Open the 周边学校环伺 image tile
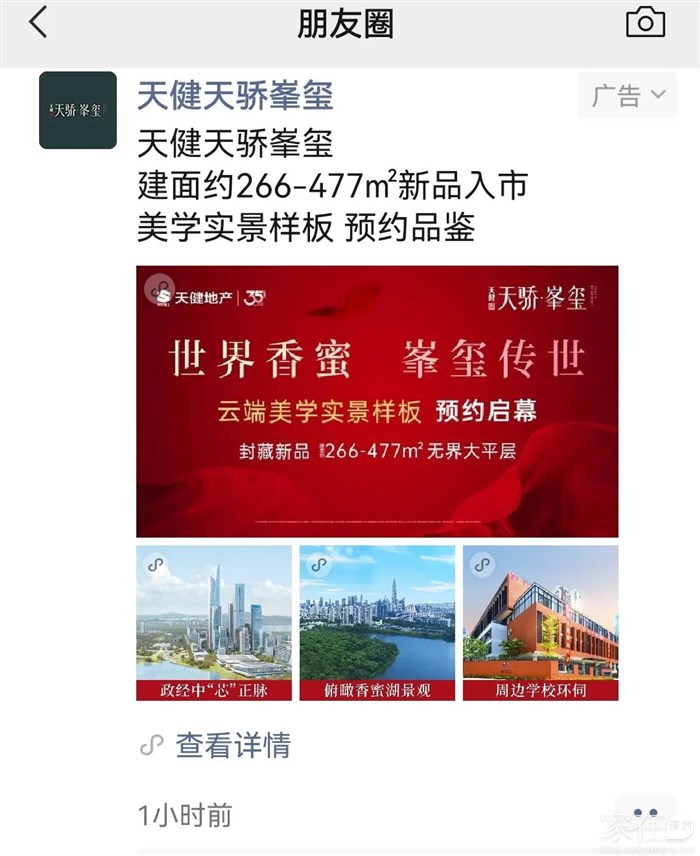 click(x=540, y=622)
